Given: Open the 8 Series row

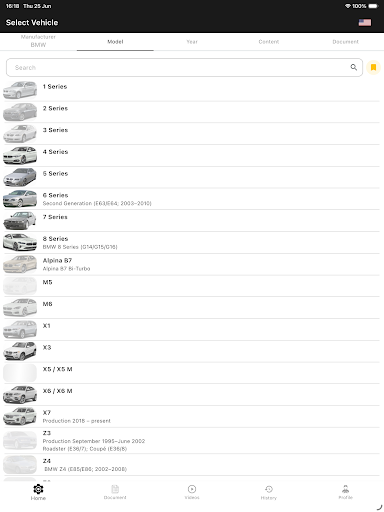Looking at the screenshot, I should coord(191,242).
